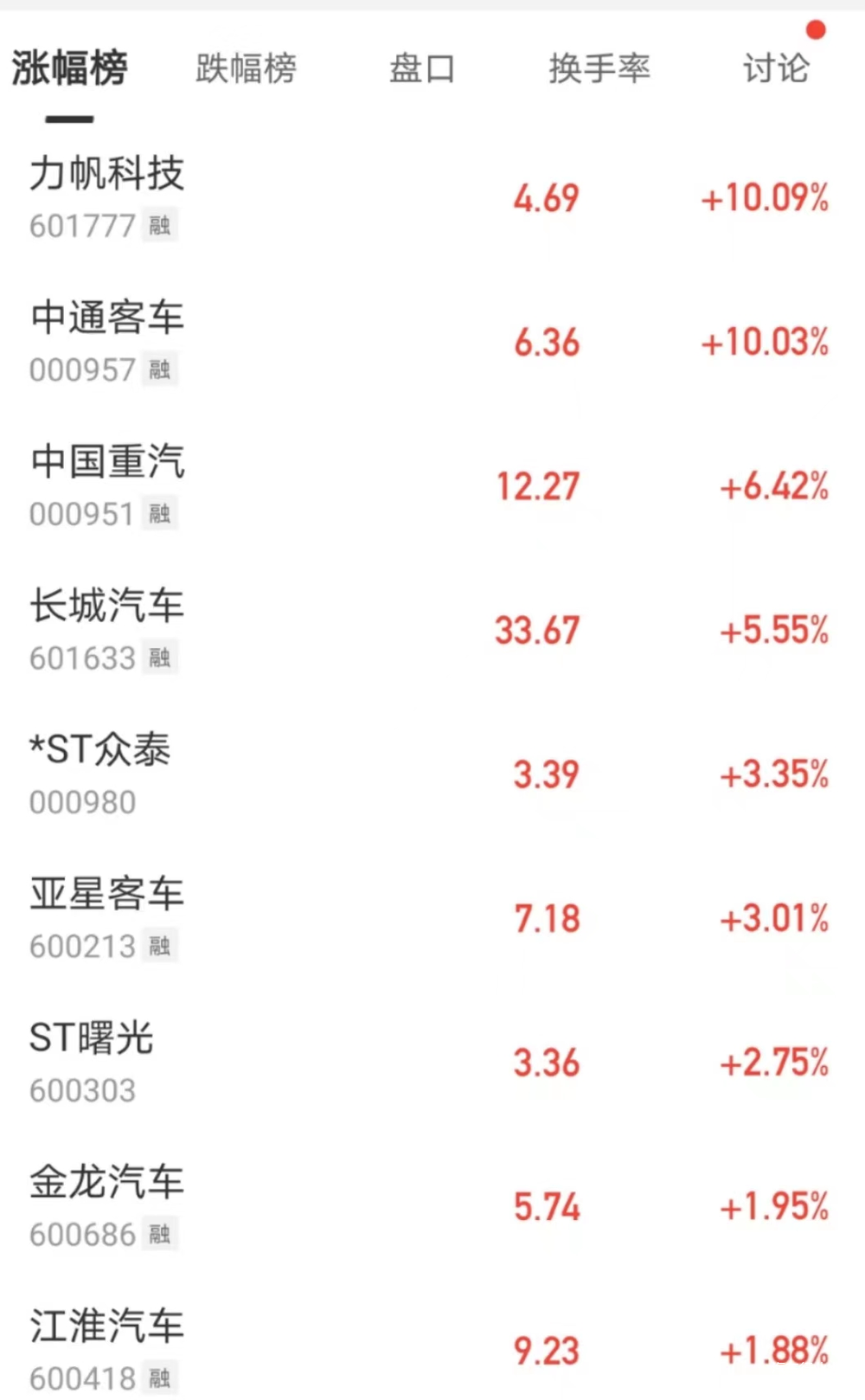View details for 中国重汽 000951
This screenshot has width=865, height=1400.
pyautogui.click(x=432, y=486)
